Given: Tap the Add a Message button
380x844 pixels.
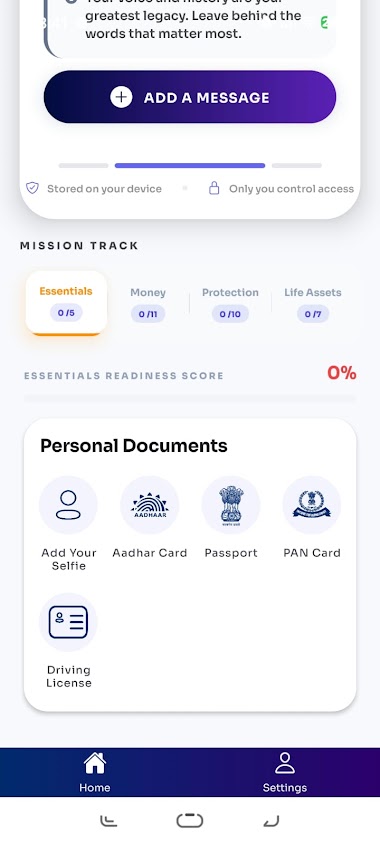Looking at the screenshot, I should pos(189,97).
